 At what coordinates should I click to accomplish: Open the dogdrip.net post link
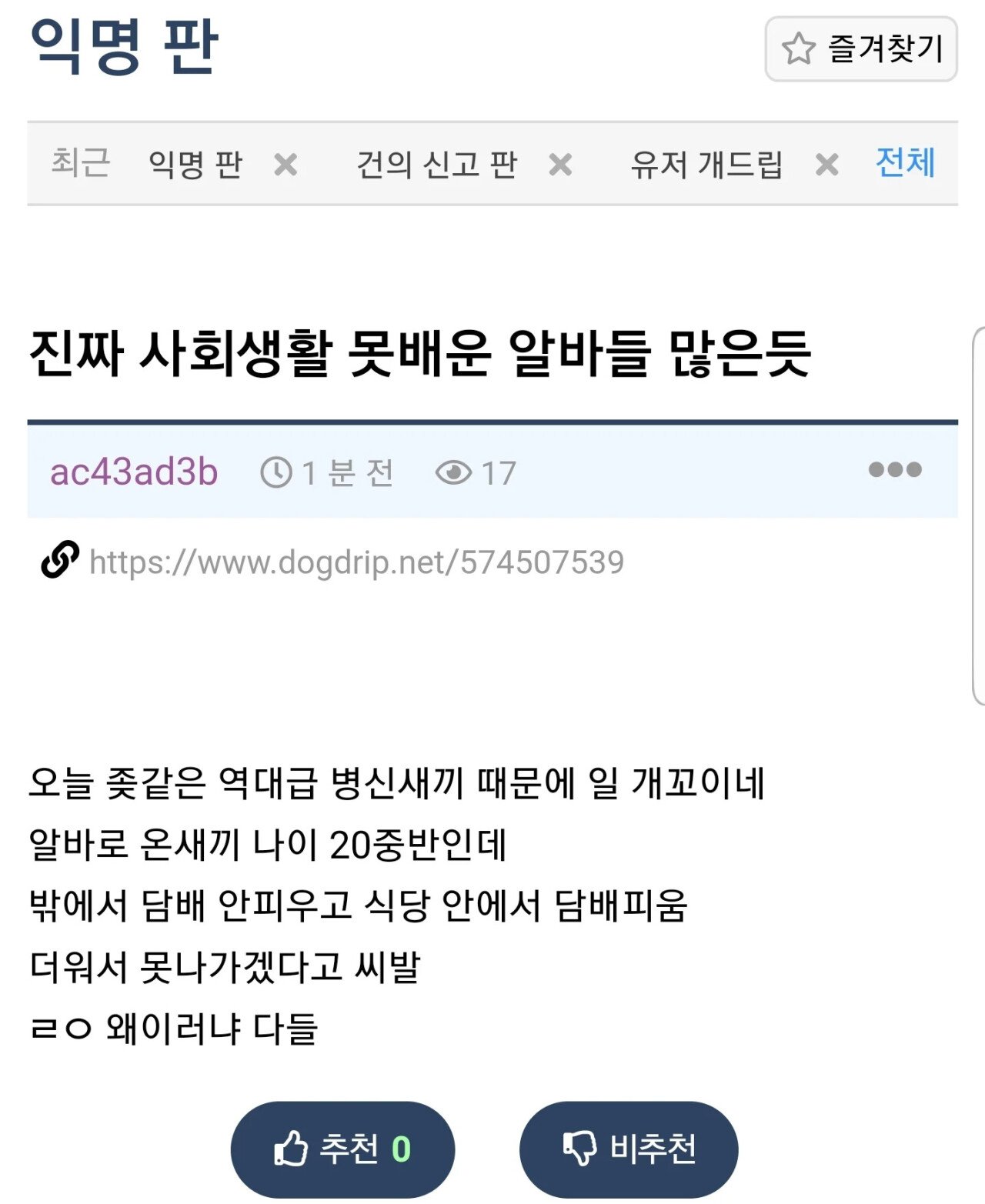click(x=356, y=562)
